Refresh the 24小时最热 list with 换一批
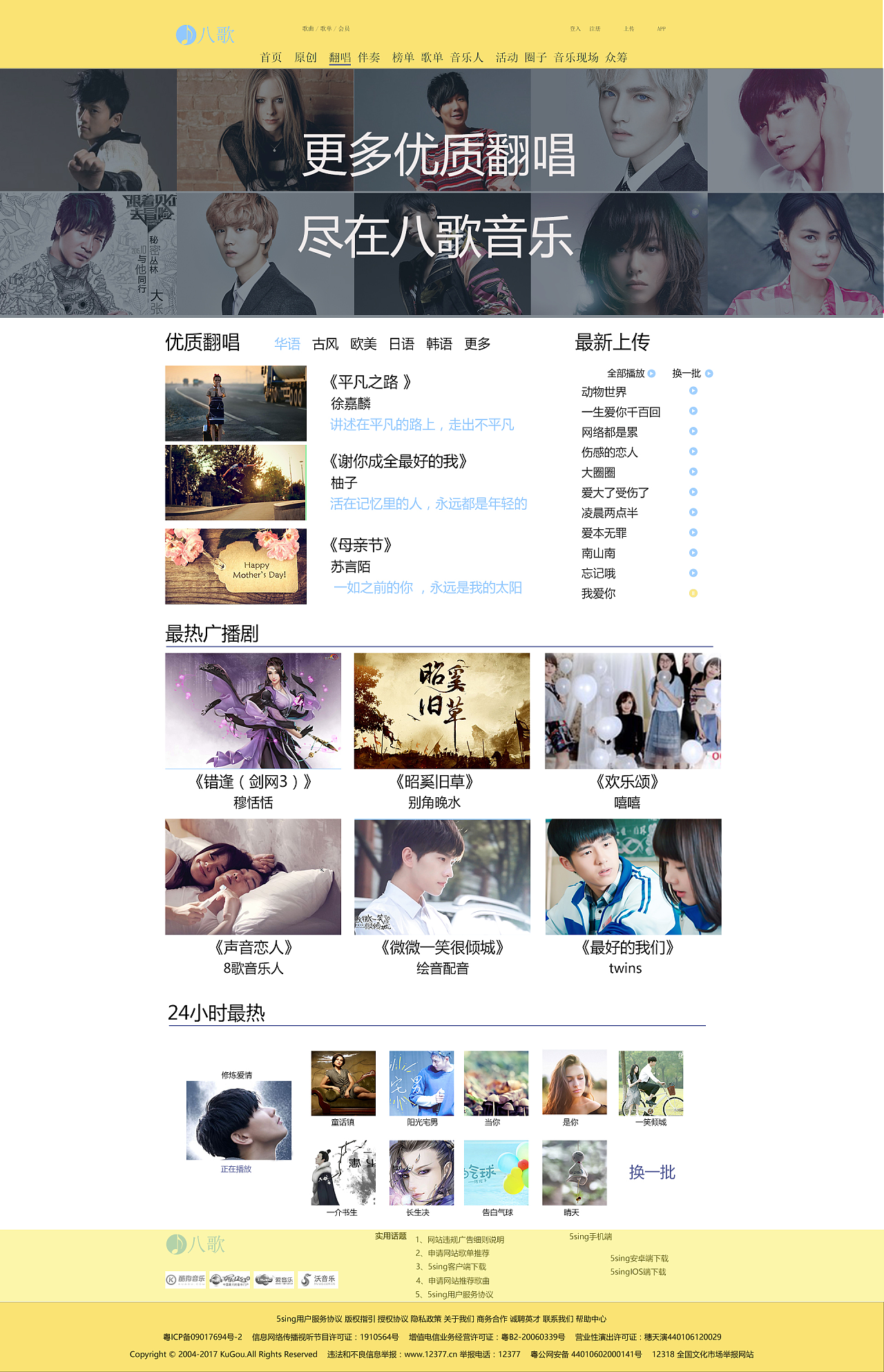This screenshot has height=1372, width=884. click(x=652, y=1172)
